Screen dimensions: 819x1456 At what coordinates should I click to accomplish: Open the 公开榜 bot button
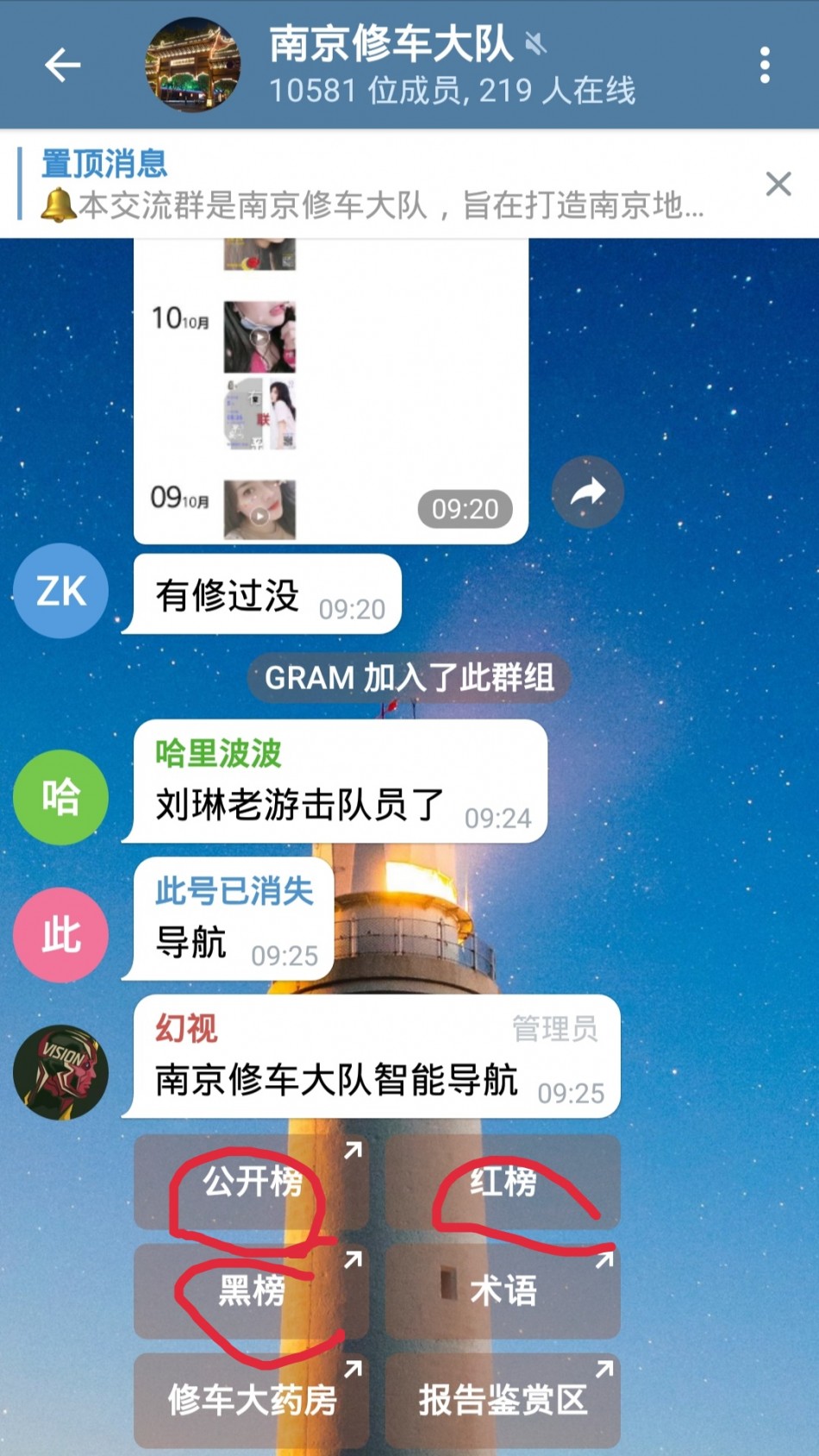[x=252, y=1182]
